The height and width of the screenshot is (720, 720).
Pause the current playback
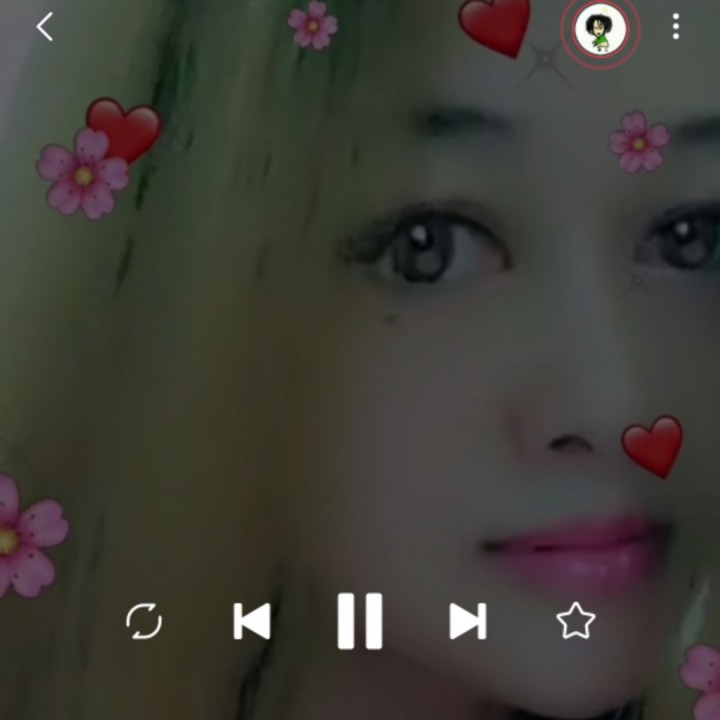click(360, 621)
